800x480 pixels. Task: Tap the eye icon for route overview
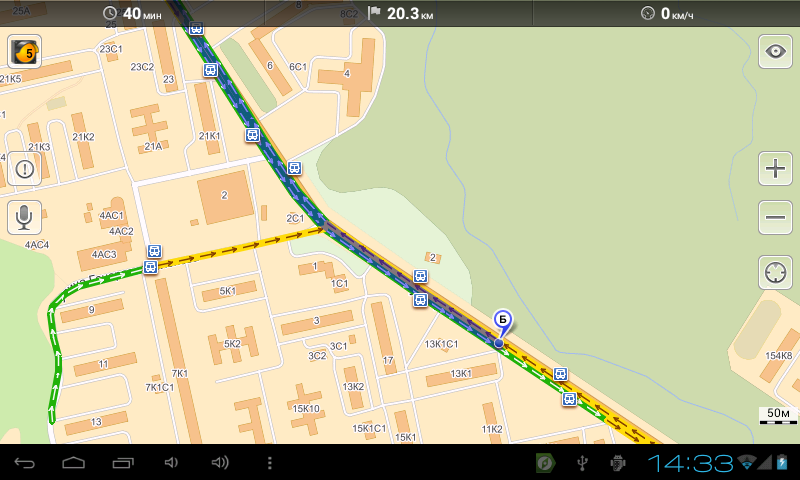pyautogui.click(x=775, y=52)
